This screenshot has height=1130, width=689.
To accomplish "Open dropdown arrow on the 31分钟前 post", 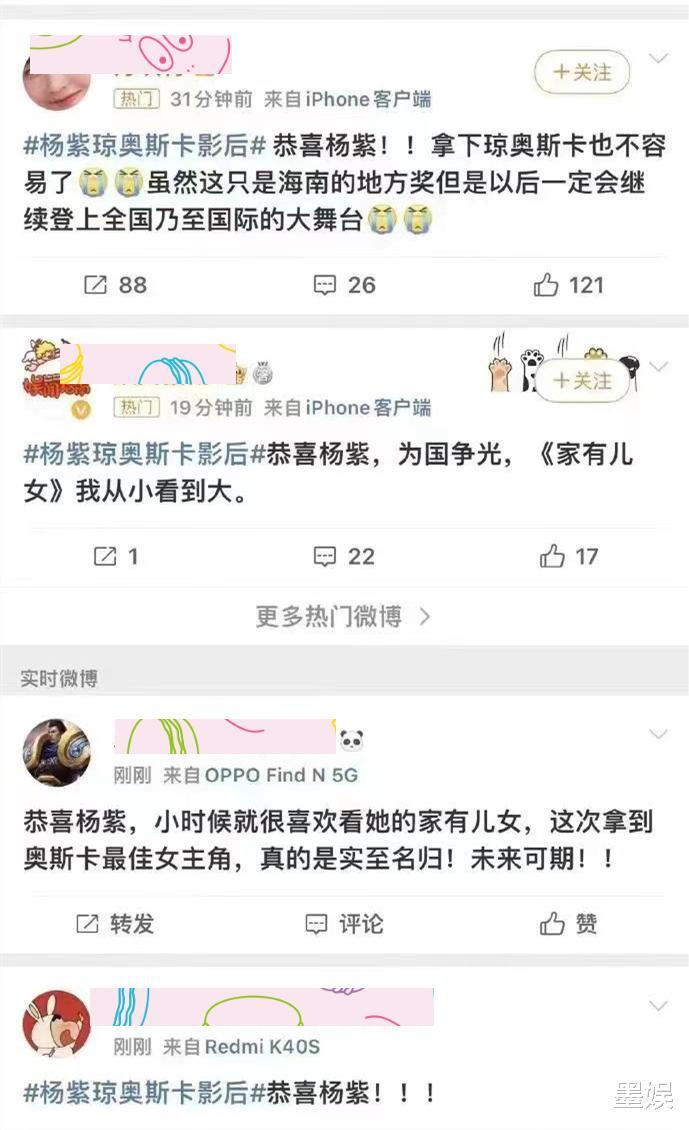I will [x=659, y=58].
